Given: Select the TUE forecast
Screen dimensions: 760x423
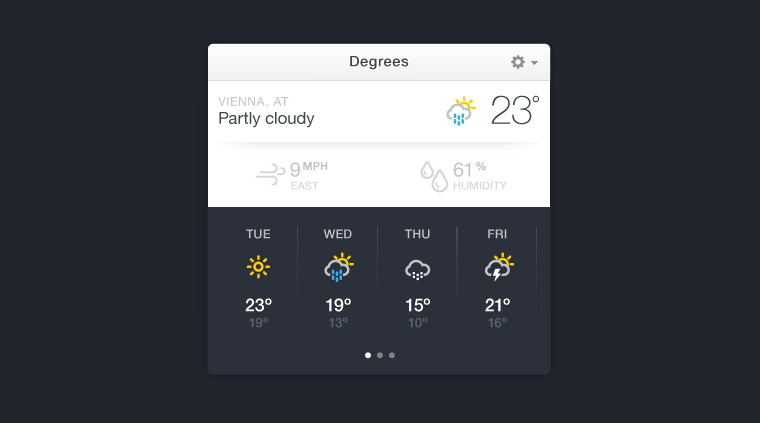Looking at the screenshot, I should [x=258, y=278].
